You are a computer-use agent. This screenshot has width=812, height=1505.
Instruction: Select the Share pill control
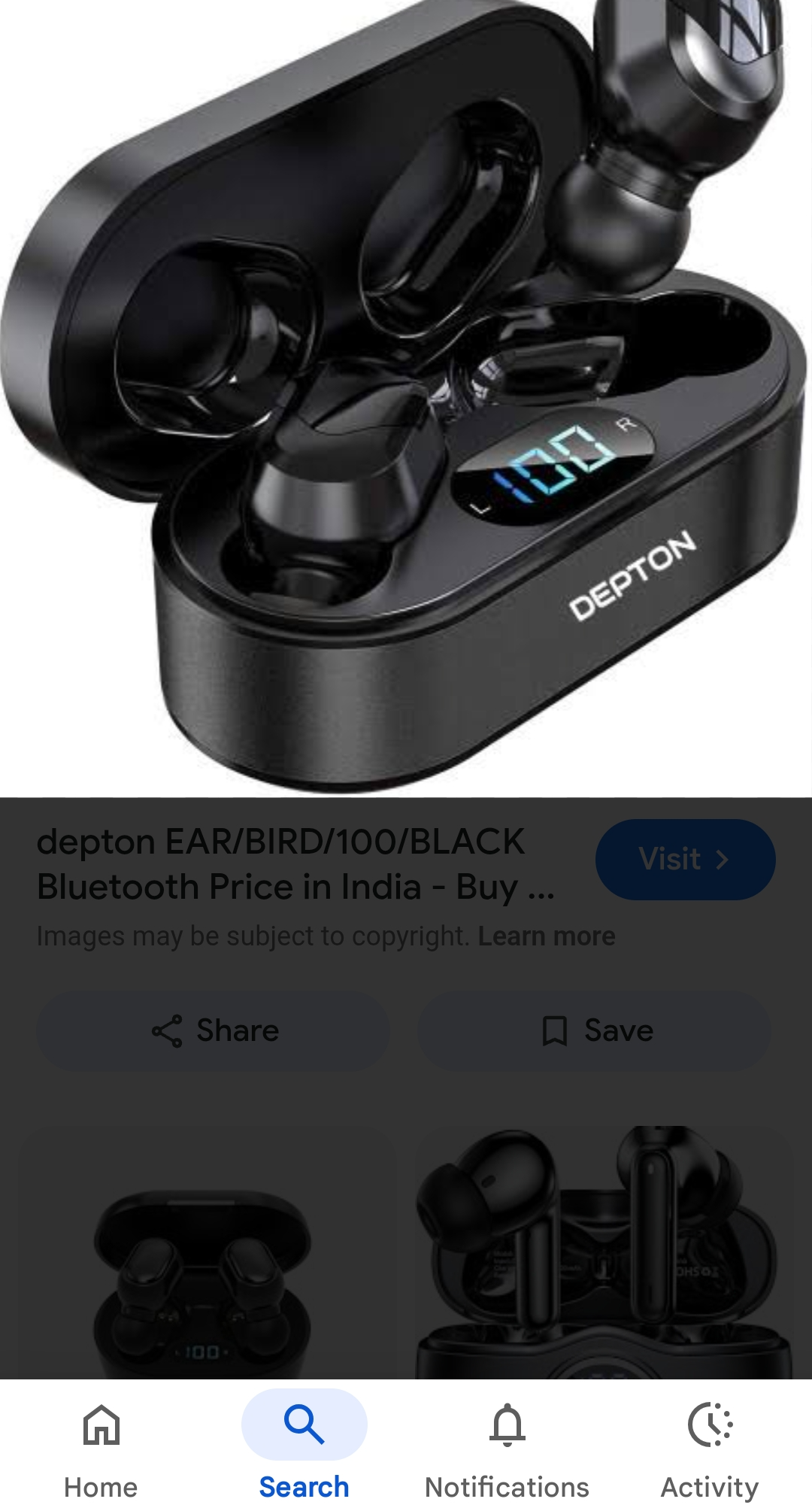click(214, 1030)
